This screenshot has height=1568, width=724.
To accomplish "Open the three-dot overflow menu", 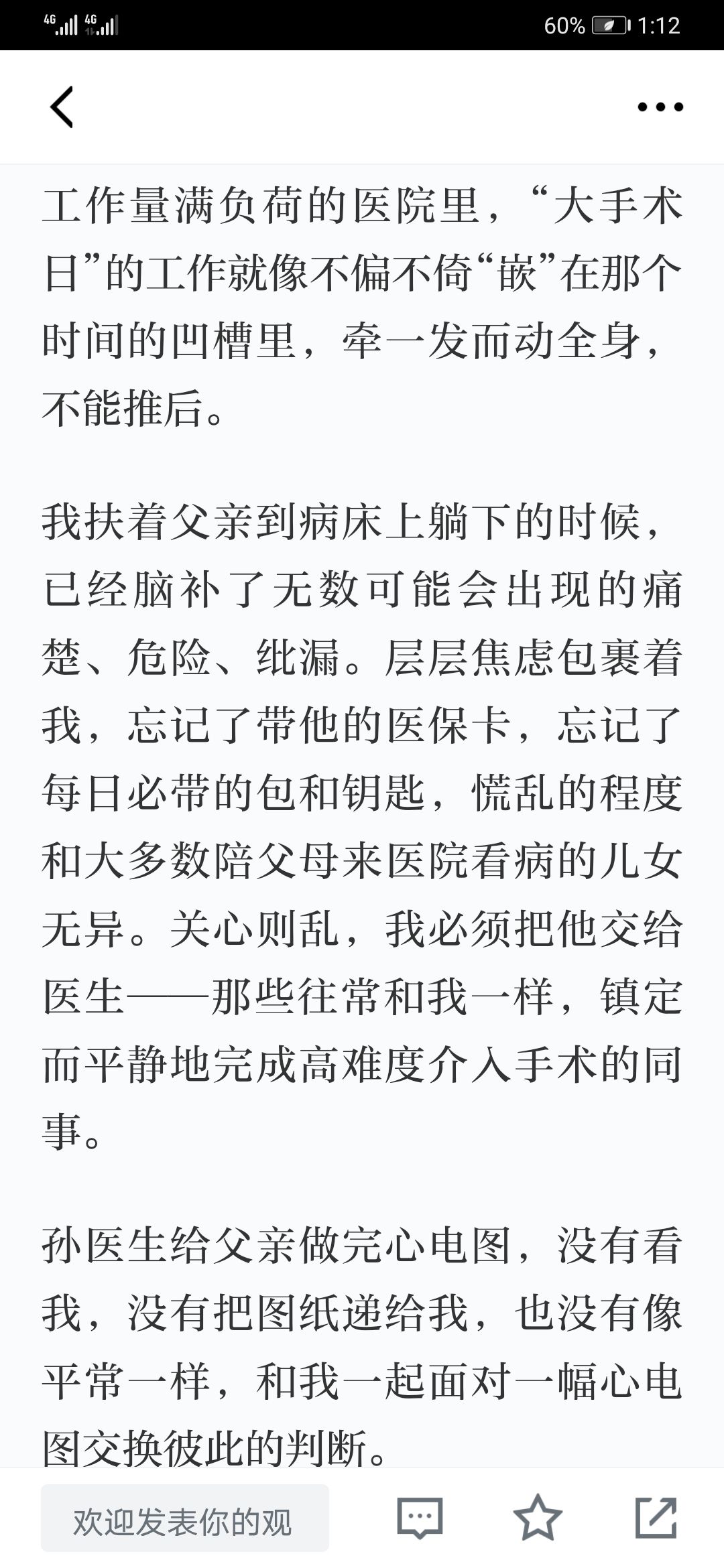I will coord(660,107).
